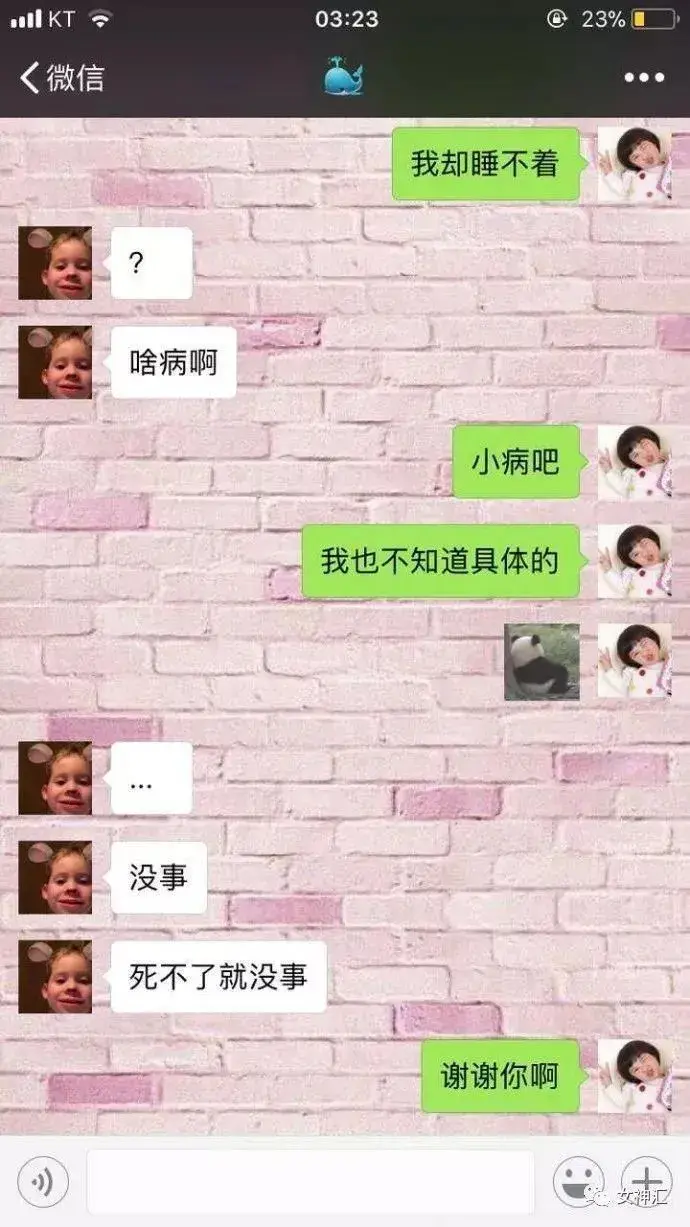Open the three-dot chat options menu
Viewport: 690px width, 1227px height.
(643, 78)
